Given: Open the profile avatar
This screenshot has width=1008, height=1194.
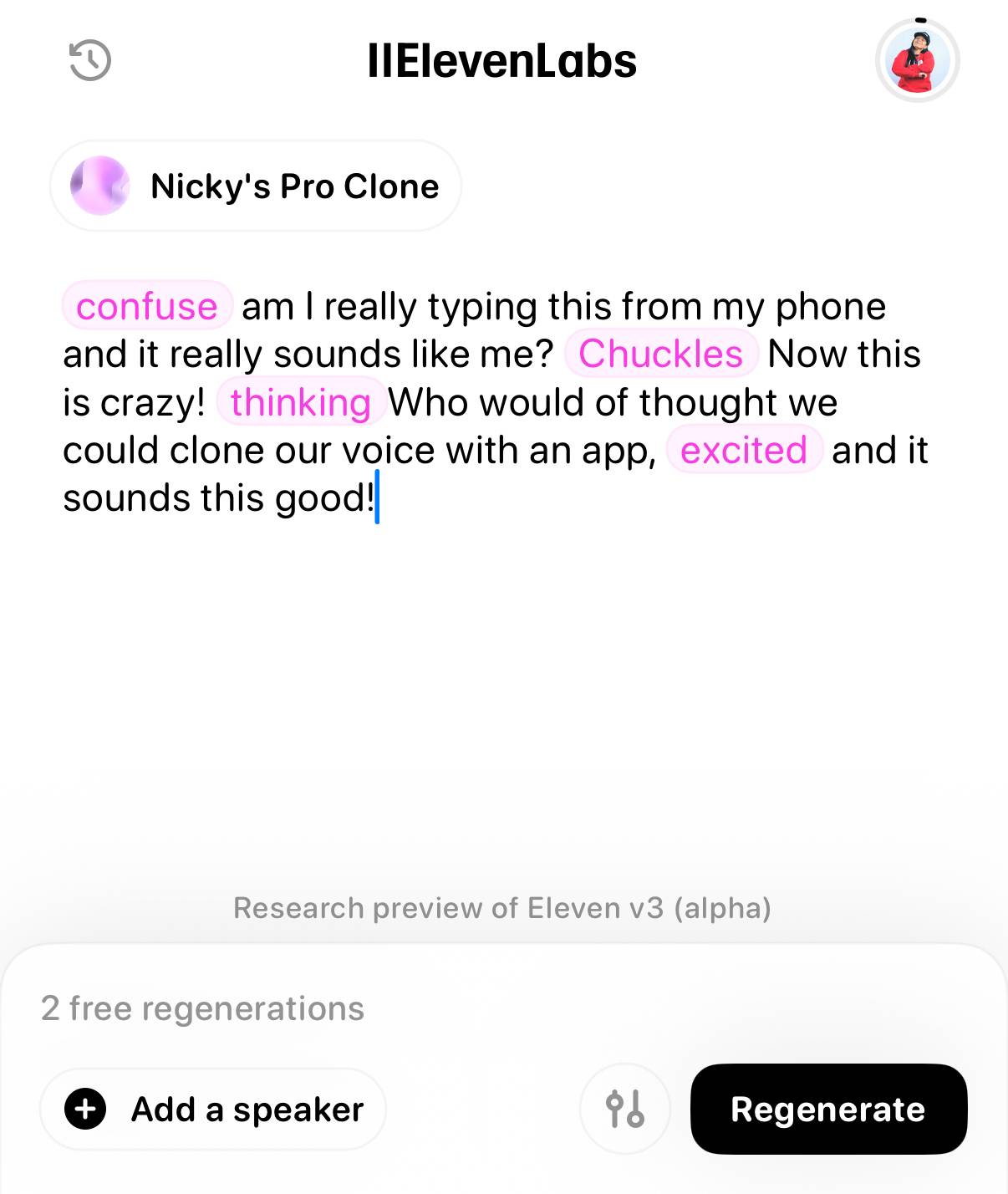Looking at the screenshot, I should 917,62.
